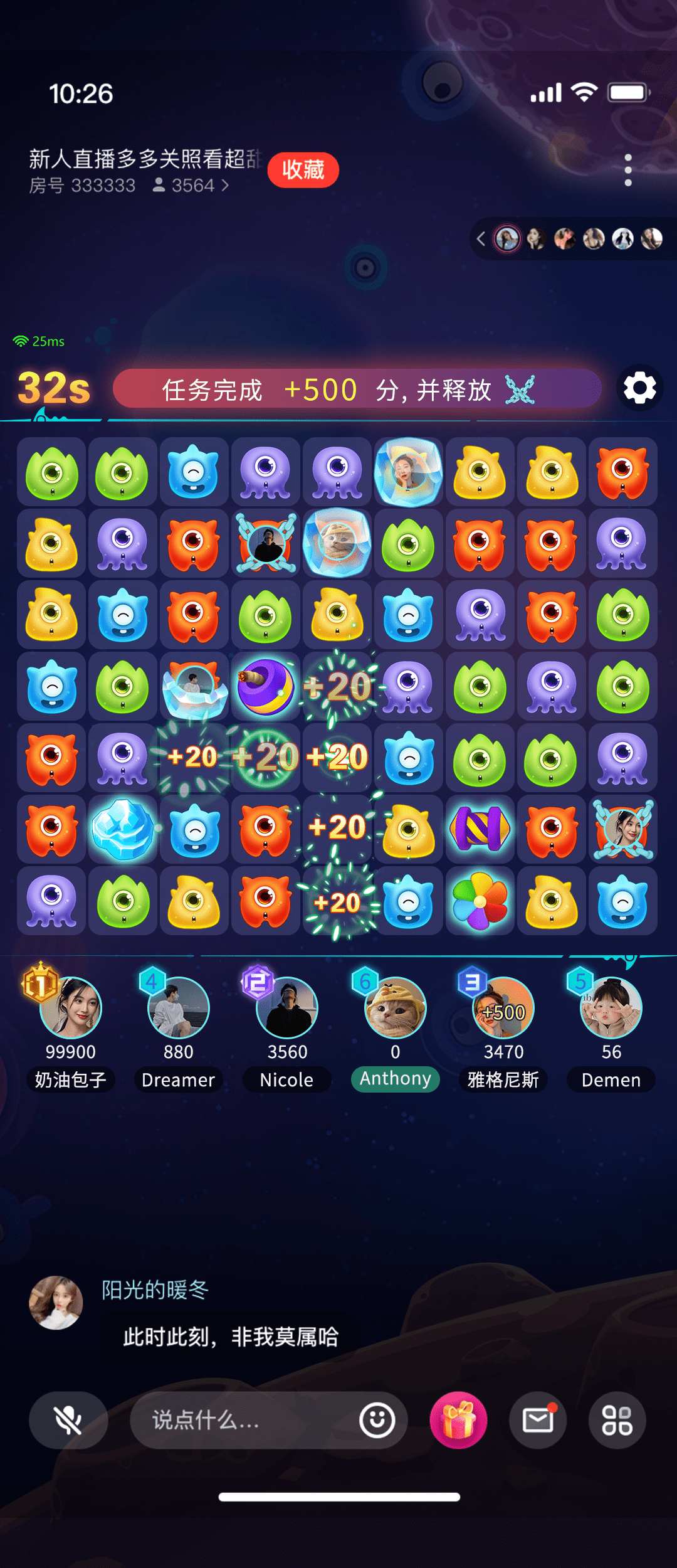View player Nicole's avatar
This screenshot has height=1568, width=677.
[287, 1008]
